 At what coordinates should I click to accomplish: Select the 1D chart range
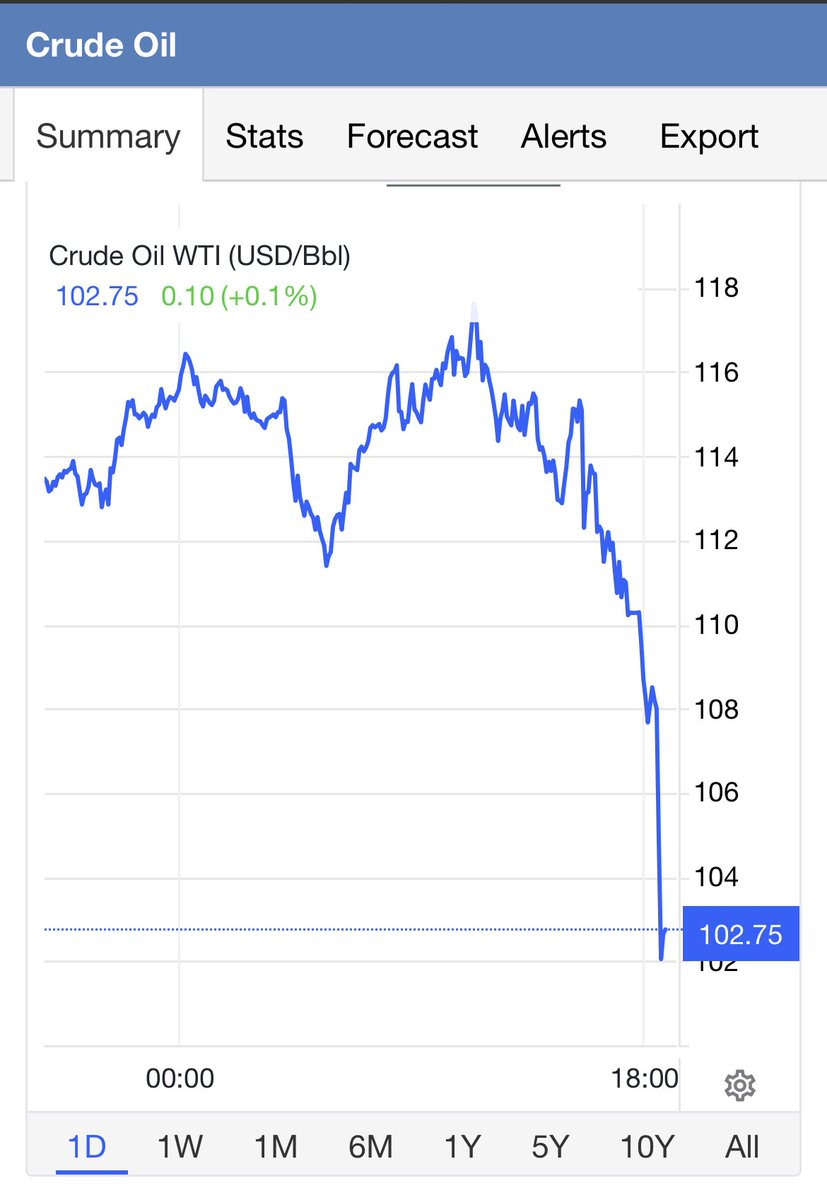pyautogui.click(x=86, y=1146)
